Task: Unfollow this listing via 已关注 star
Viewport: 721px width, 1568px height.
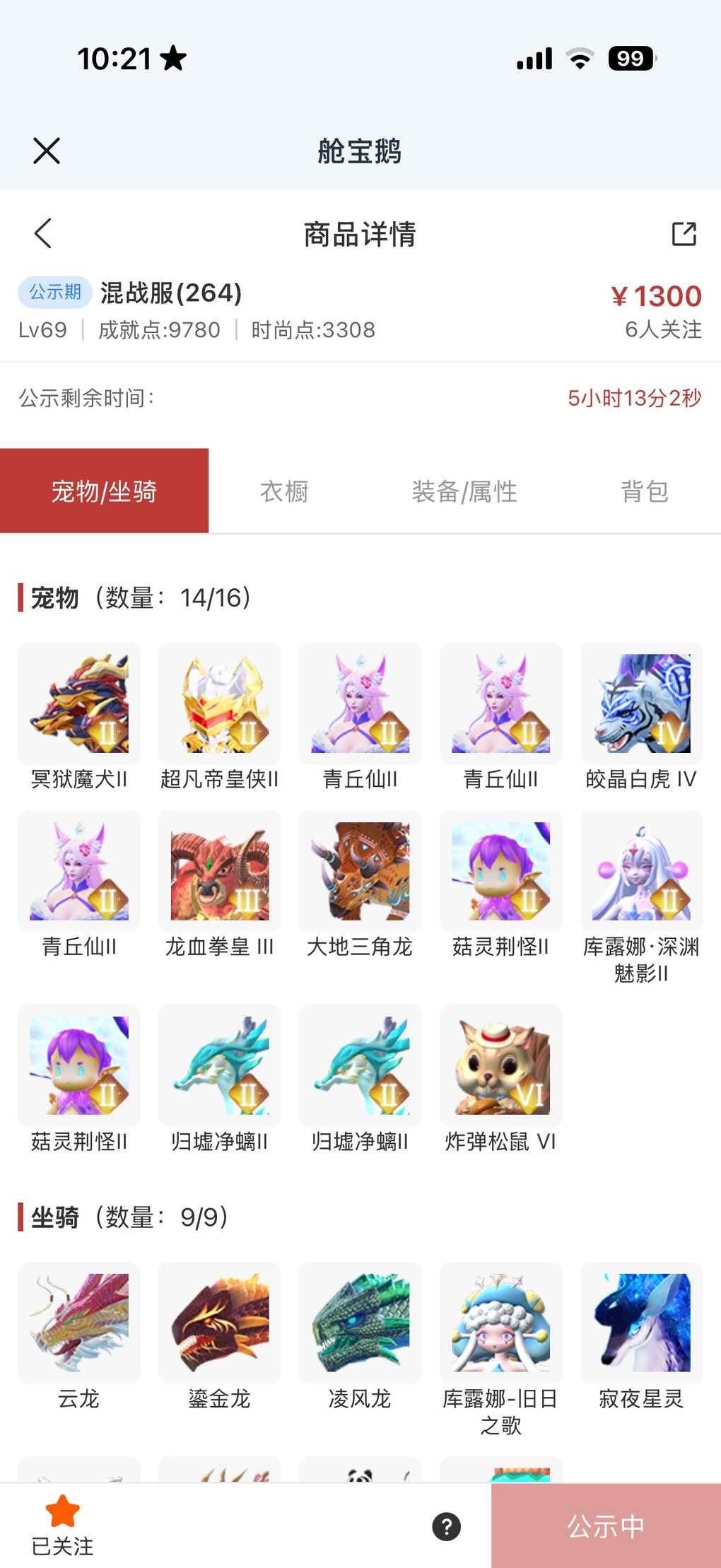Action: (62, 1526)
